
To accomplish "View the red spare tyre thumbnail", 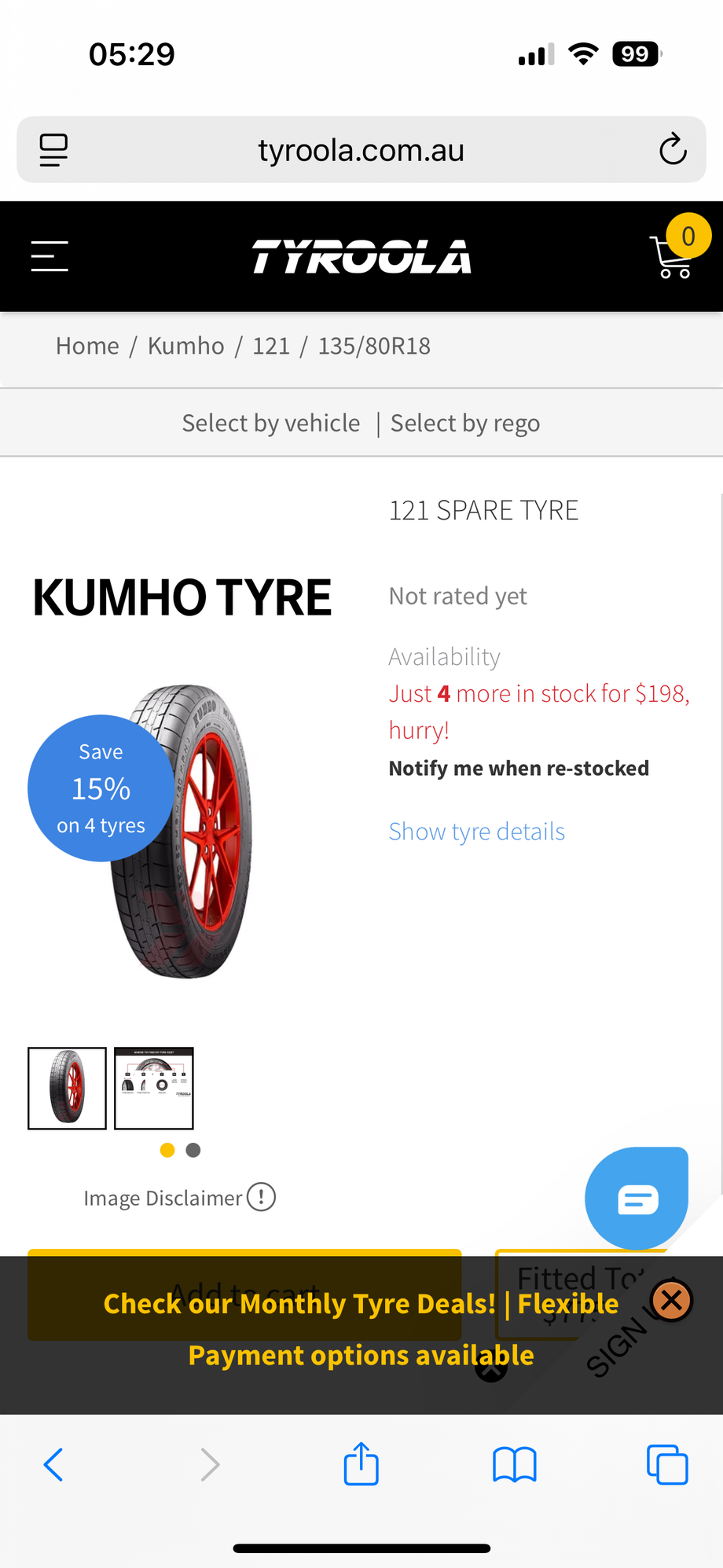I will [68, 1089].
